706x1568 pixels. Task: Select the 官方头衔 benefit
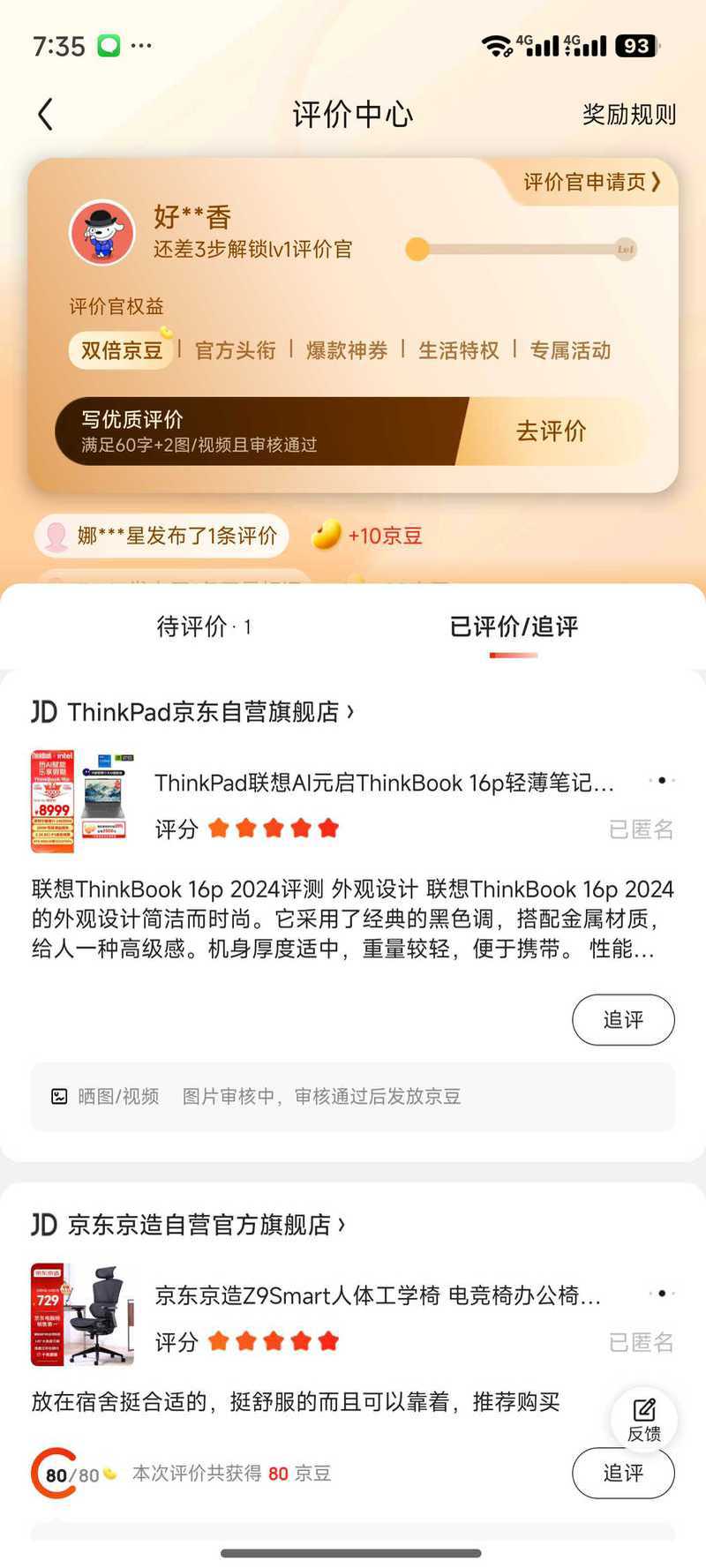click(x=236, y=350)
